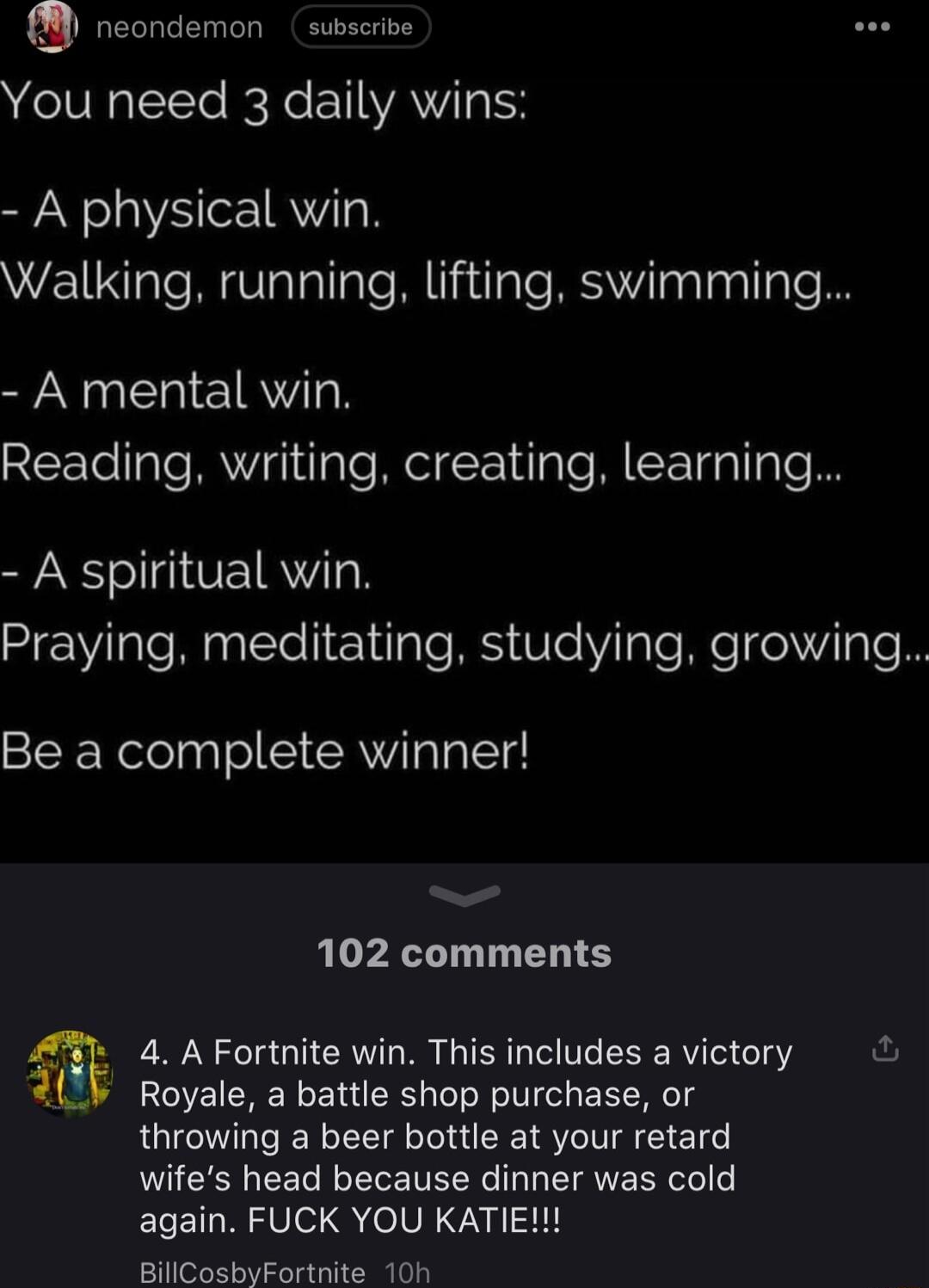Select neondemon's circular profile icon
This screenshot has height=1288, width=929.
(x=53, y=27)
